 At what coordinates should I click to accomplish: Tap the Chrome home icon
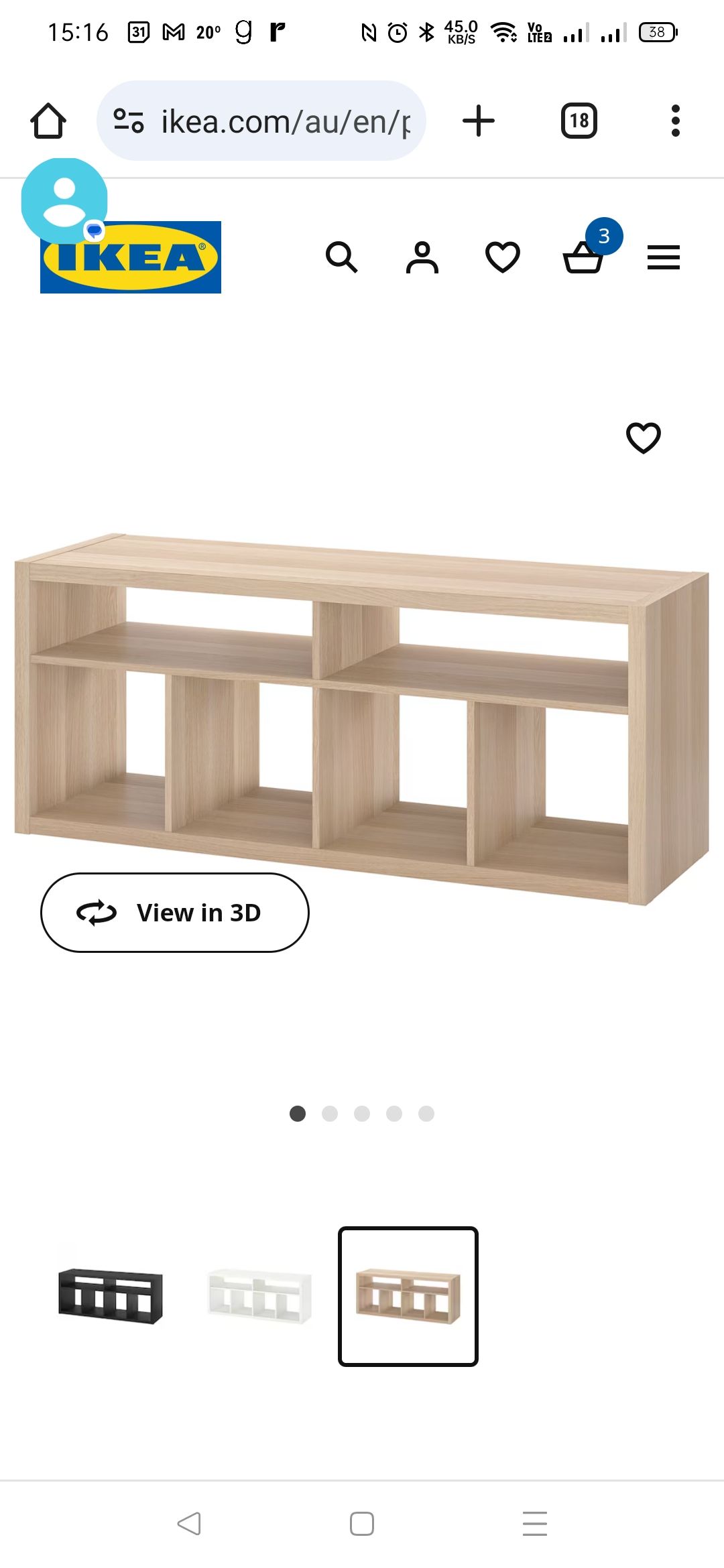49,121
